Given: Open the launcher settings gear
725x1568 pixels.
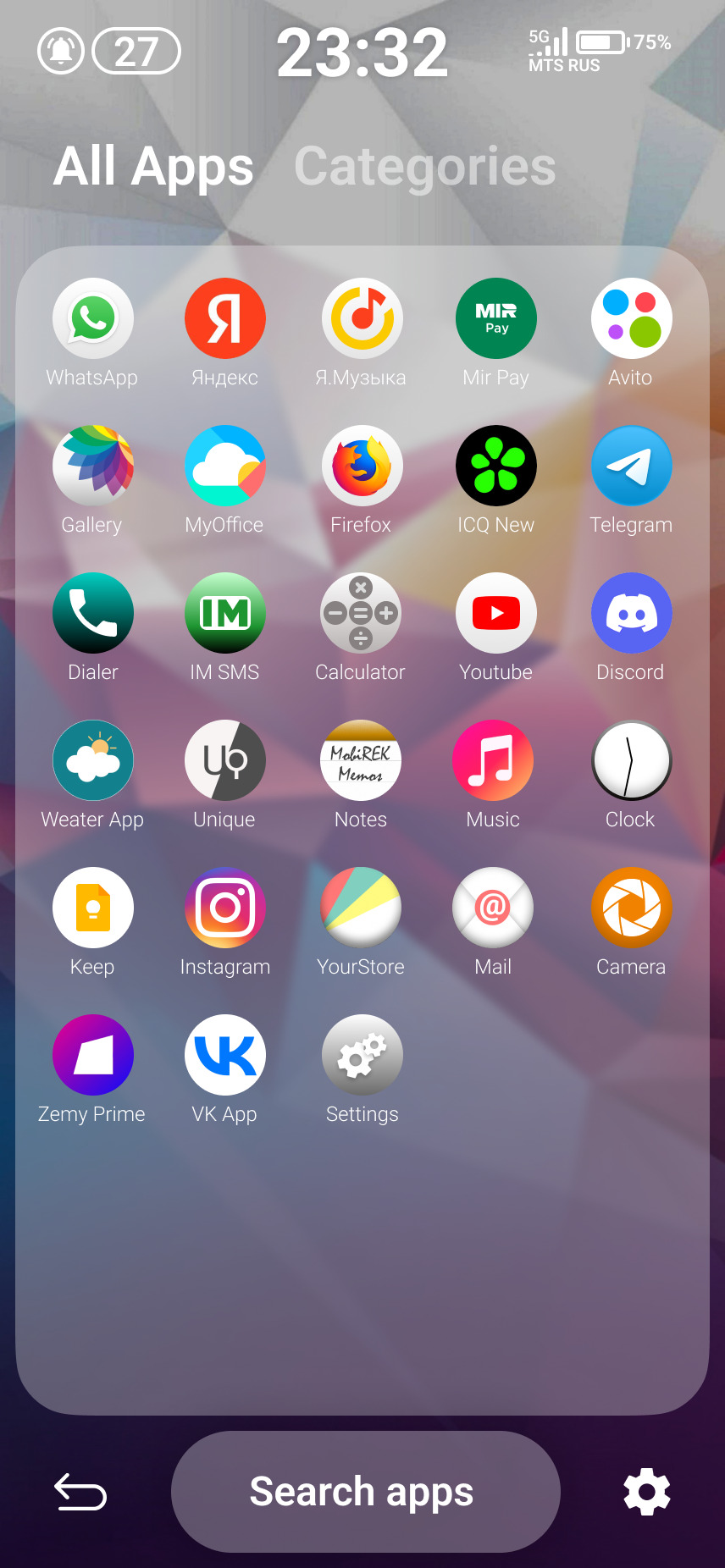Looking at the screenshot, I should click(x=647, y=1492).
